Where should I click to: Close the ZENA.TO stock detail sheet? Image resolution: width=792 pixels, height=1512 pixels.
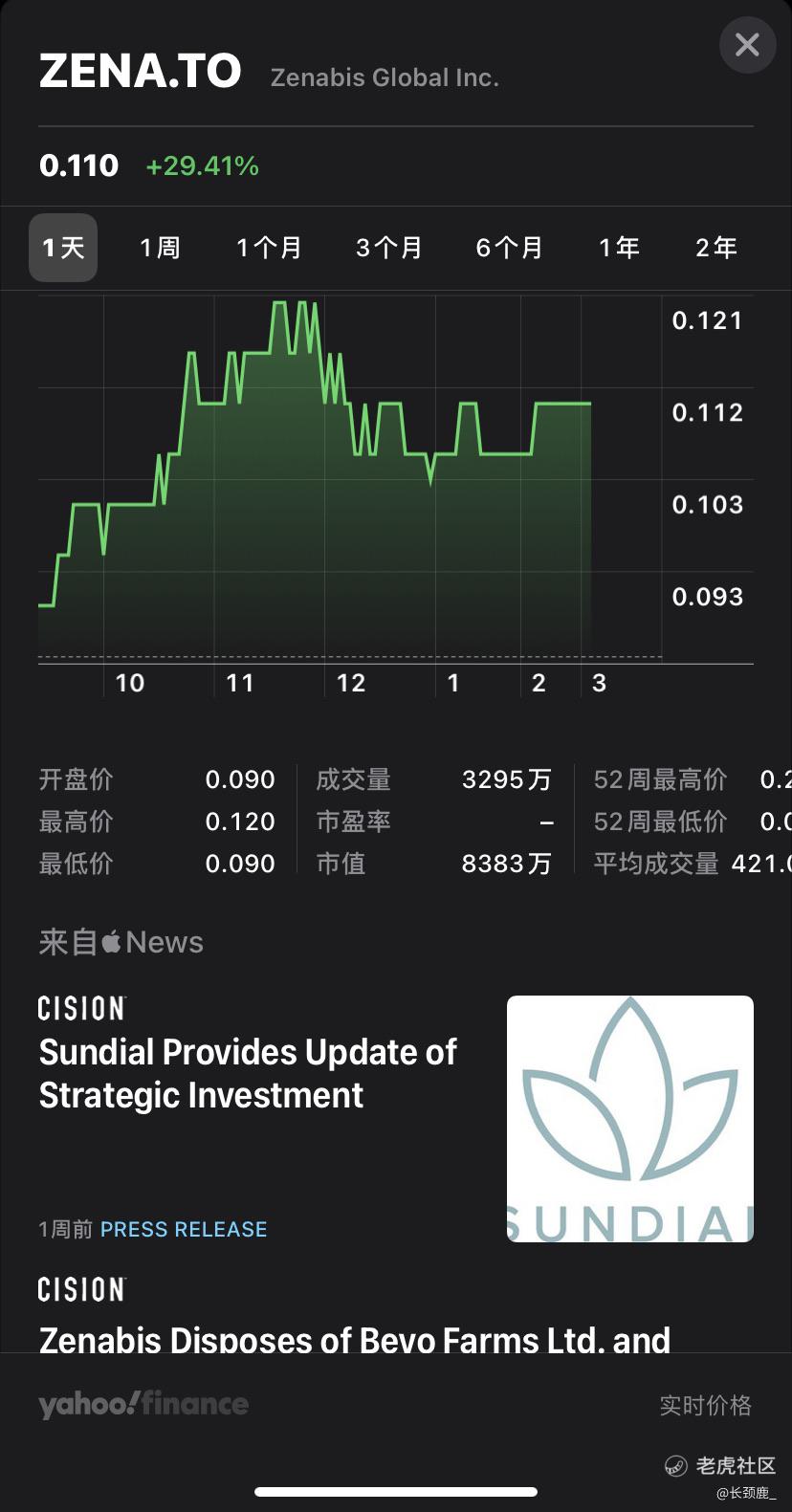pyautogui.click(x=747, y=45)
